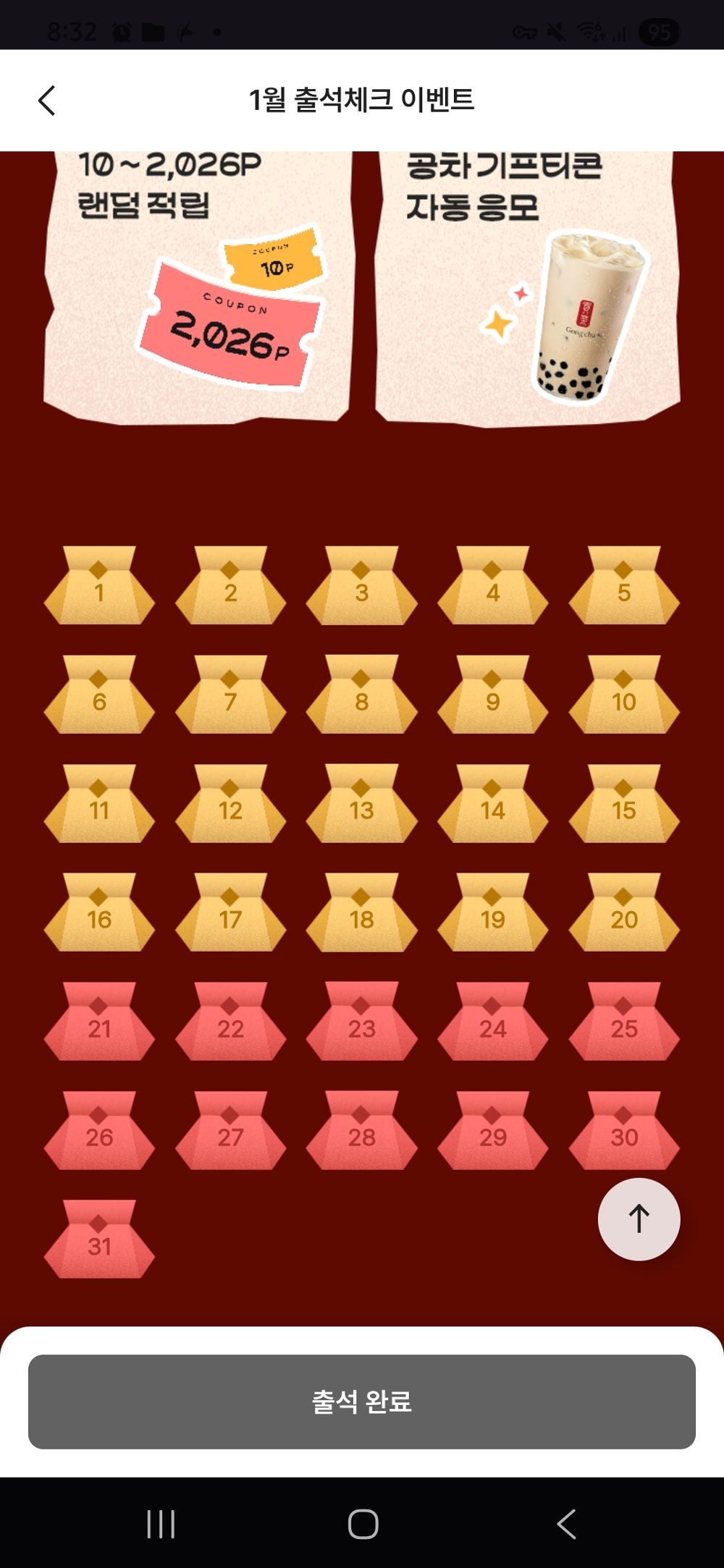Open the 공차 기프티콘 giveaway card
Image resolution: width=724 pixels, height=1568 pixels.
(527, 286)
